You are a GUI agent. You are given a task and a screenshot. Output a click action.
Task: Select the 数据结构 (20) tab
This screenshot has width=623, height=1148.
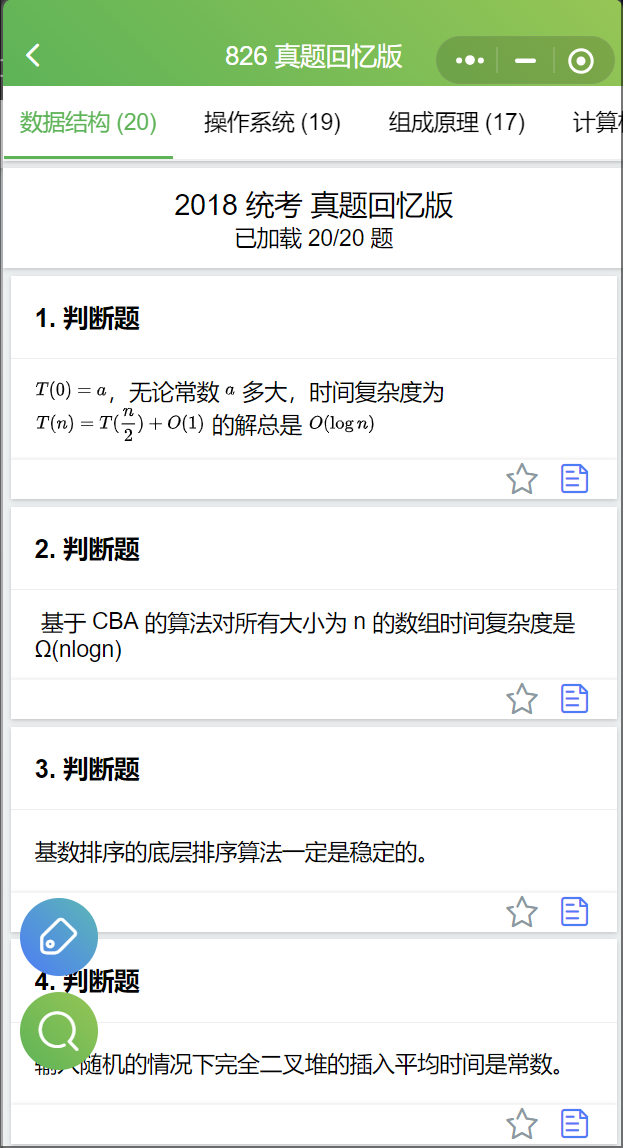pyautogui.click(x=89, y=122)
